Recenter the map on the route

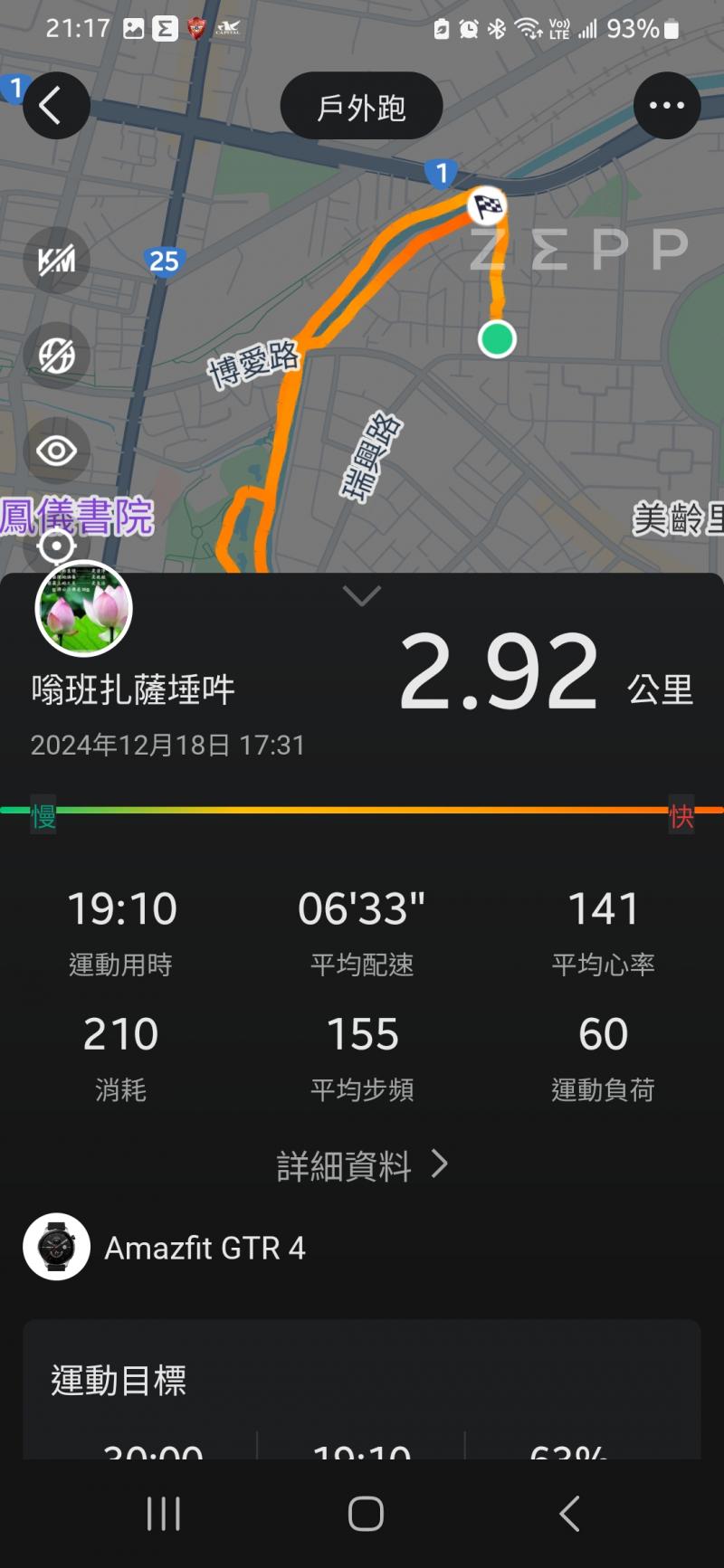tap(56, 546)
